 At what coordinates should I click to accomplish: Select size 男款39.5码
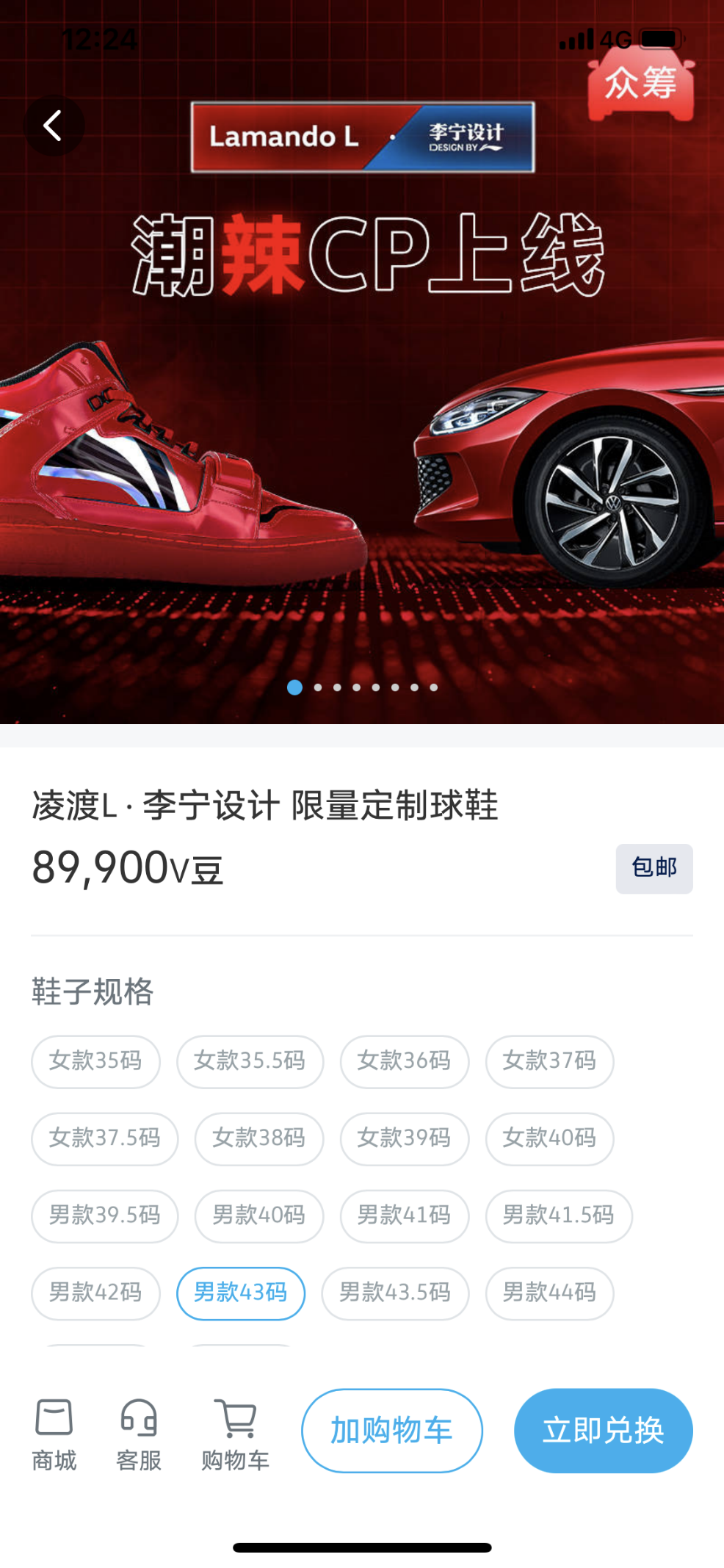coord(104,1215)
